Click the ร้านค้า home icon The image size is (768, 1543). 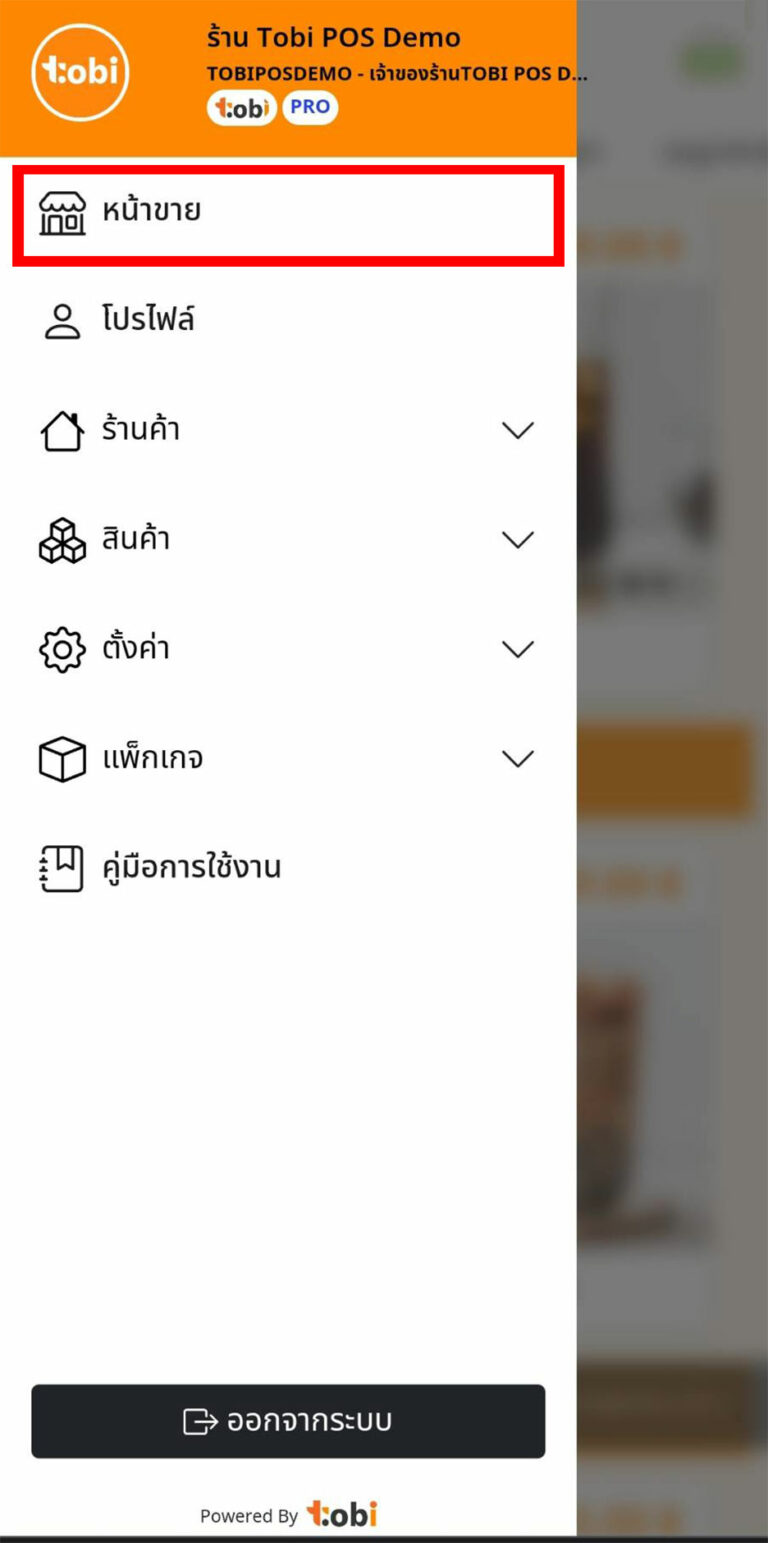61,429
